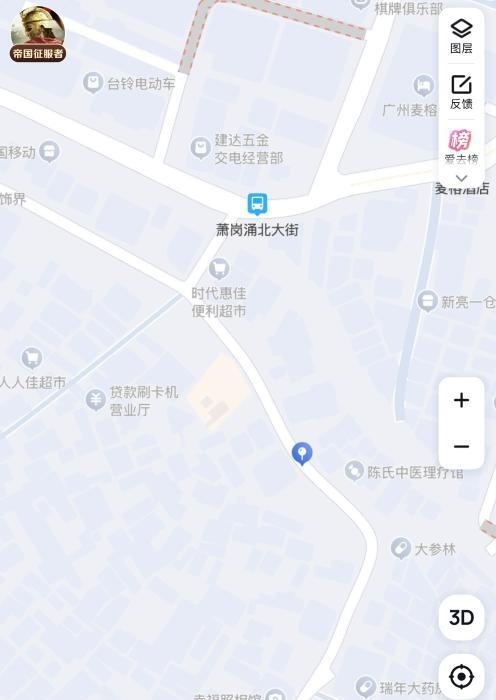Zoom out with the minus button
The image size is (496, 700).
(461, 446)
